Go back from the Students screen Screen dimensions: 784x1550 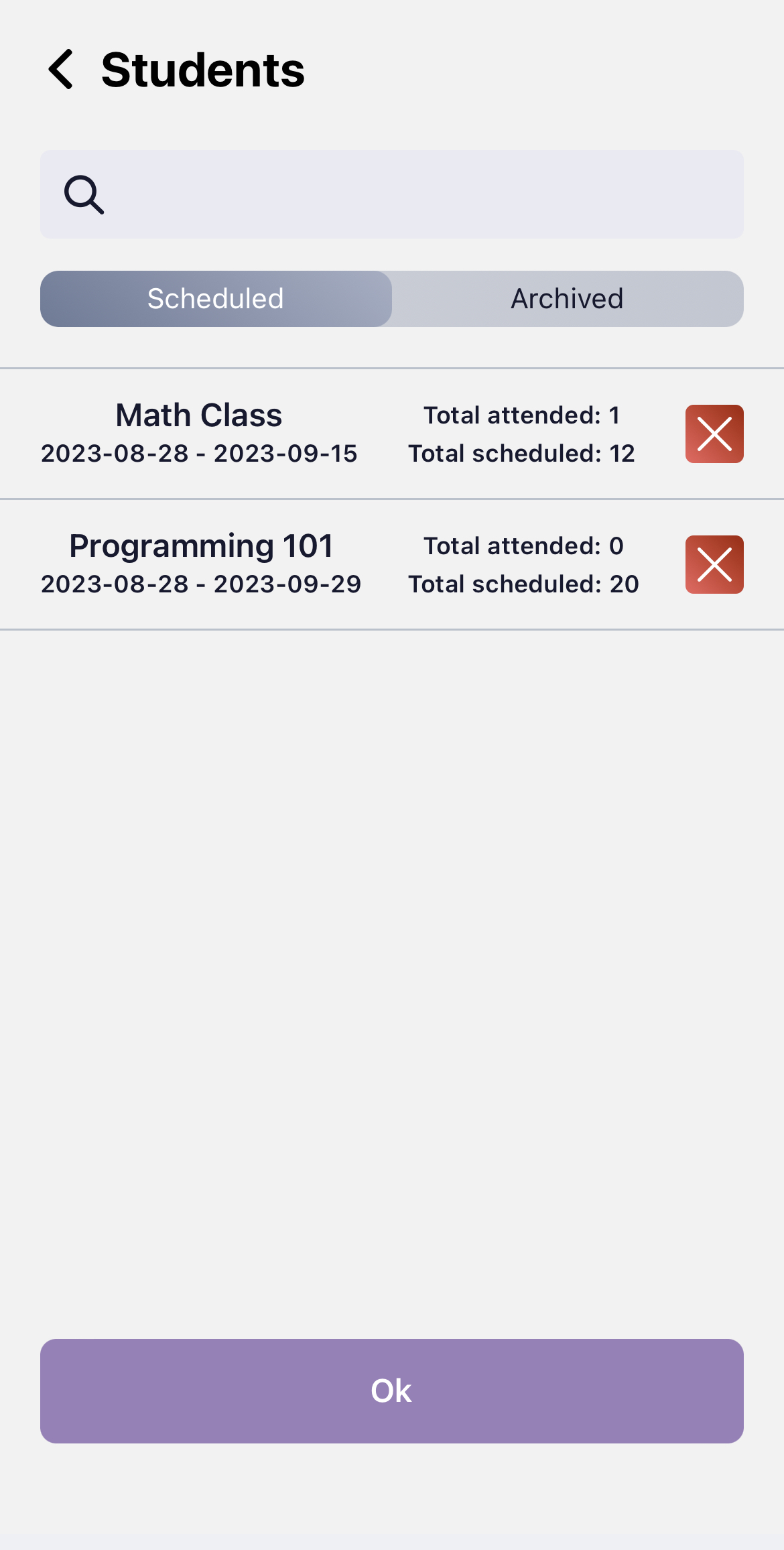coord(61,70)
